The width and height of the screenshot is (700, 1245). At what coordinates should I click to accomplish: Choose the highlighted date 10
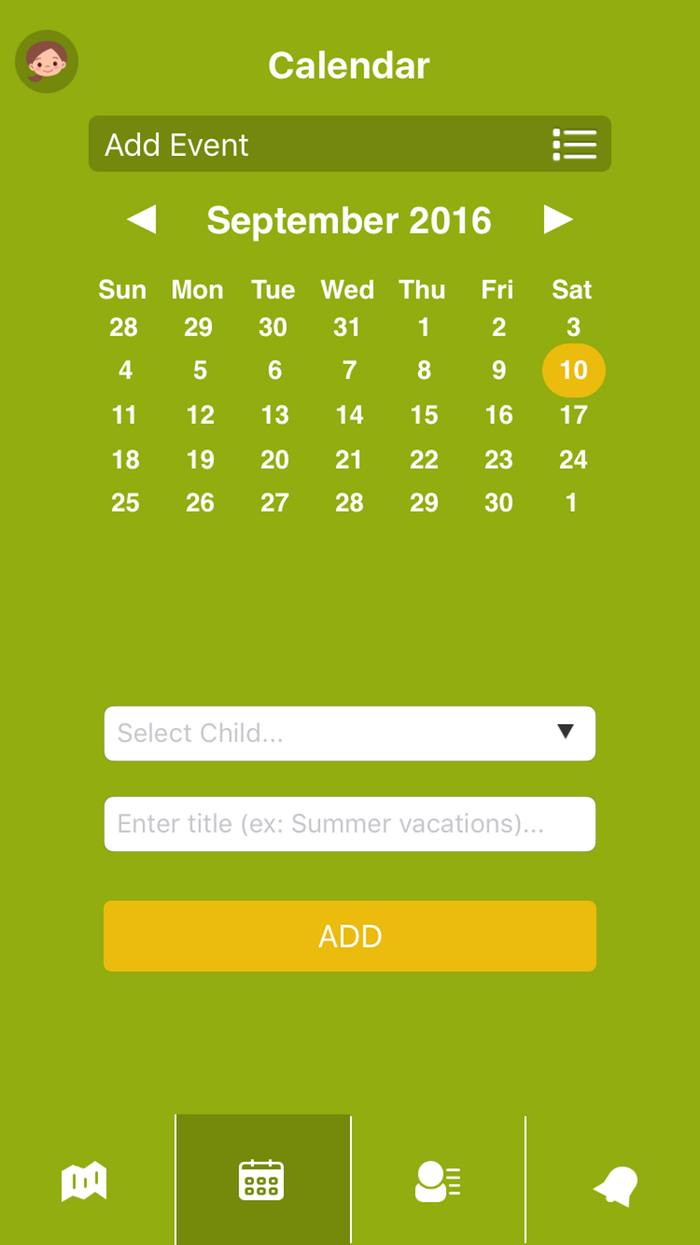tap(573, 371)
